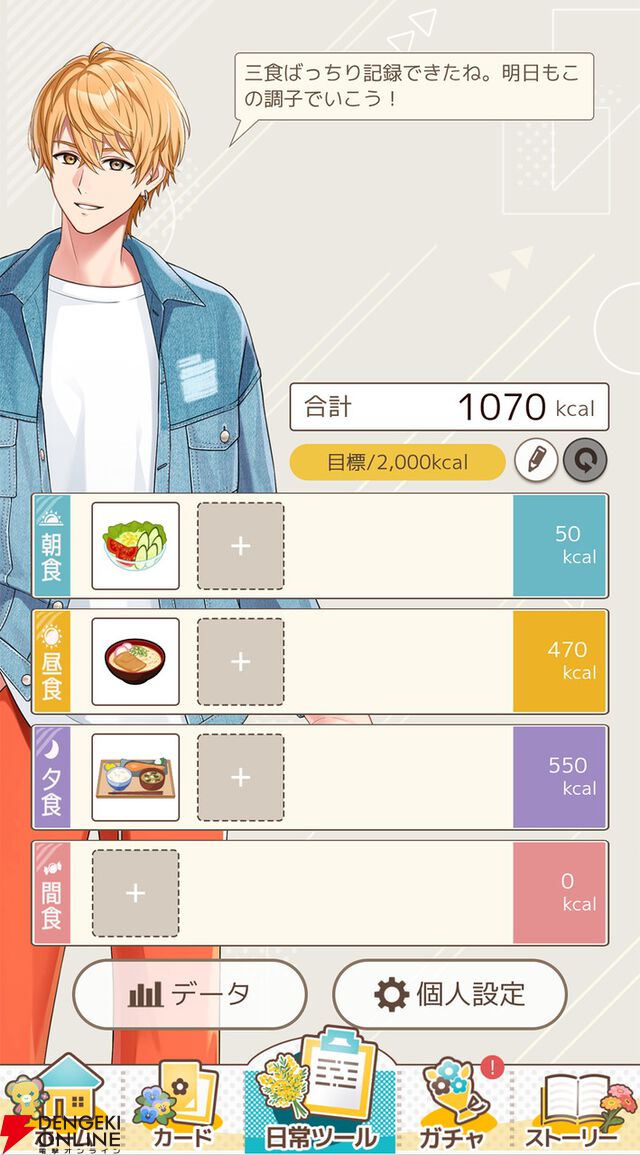
Task: Add another food to 朝食
Action: click(x=240, y=546)
